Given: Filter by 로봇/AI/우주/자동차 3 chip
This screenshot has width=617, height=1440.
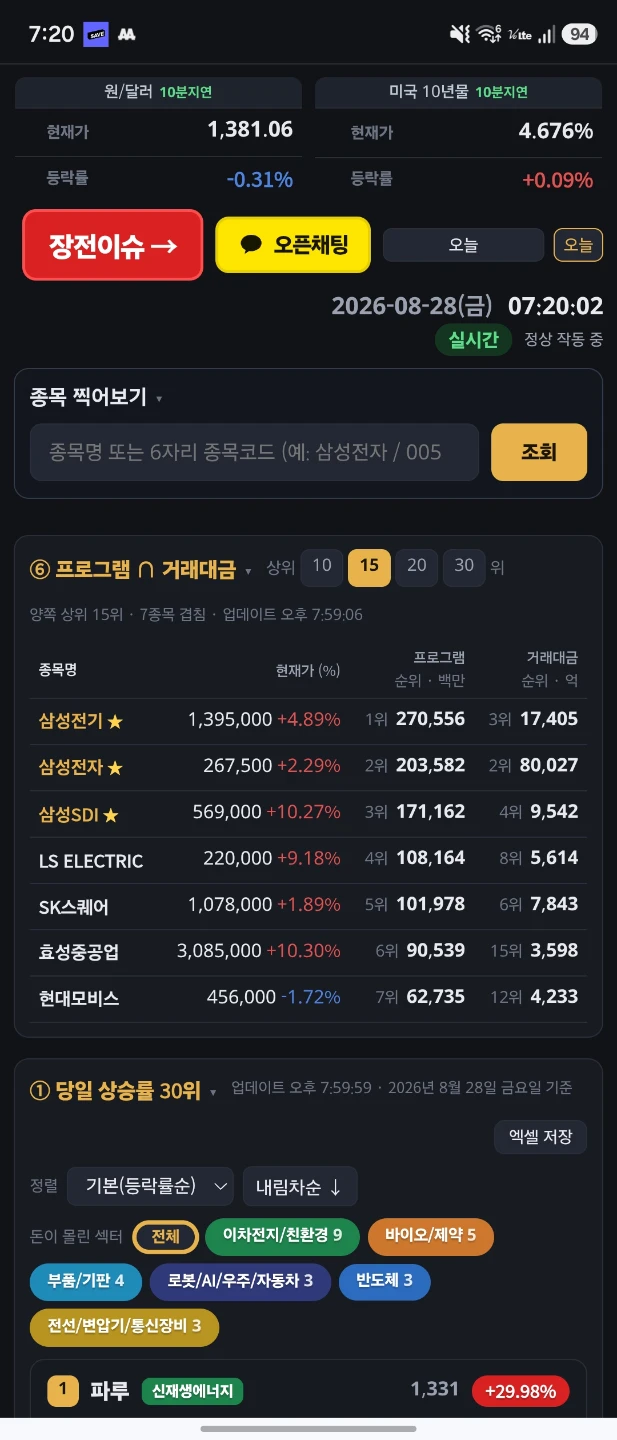Looking at the screenshot, I should coord(240,1281).
